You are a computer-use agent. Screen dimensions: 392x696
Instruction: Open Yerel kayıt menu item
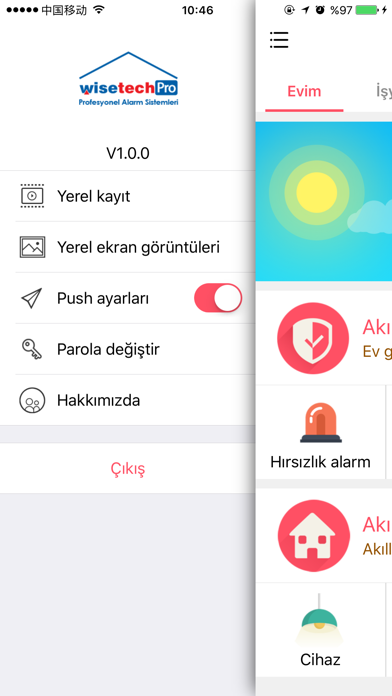coord(128,196)
